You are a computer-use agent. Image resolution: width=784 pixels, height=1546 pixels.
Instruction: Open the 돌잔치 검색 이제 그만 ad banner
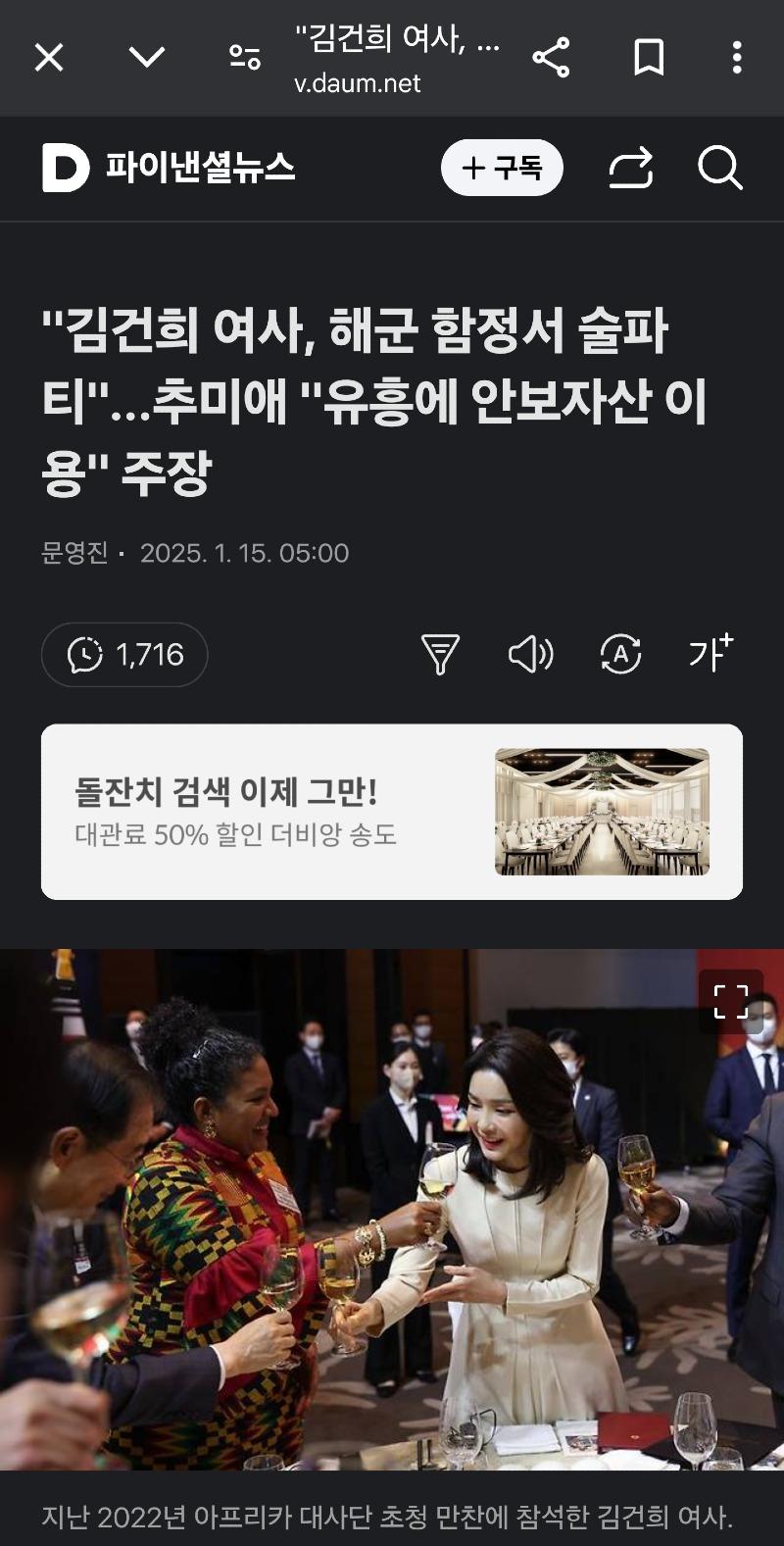392,812
